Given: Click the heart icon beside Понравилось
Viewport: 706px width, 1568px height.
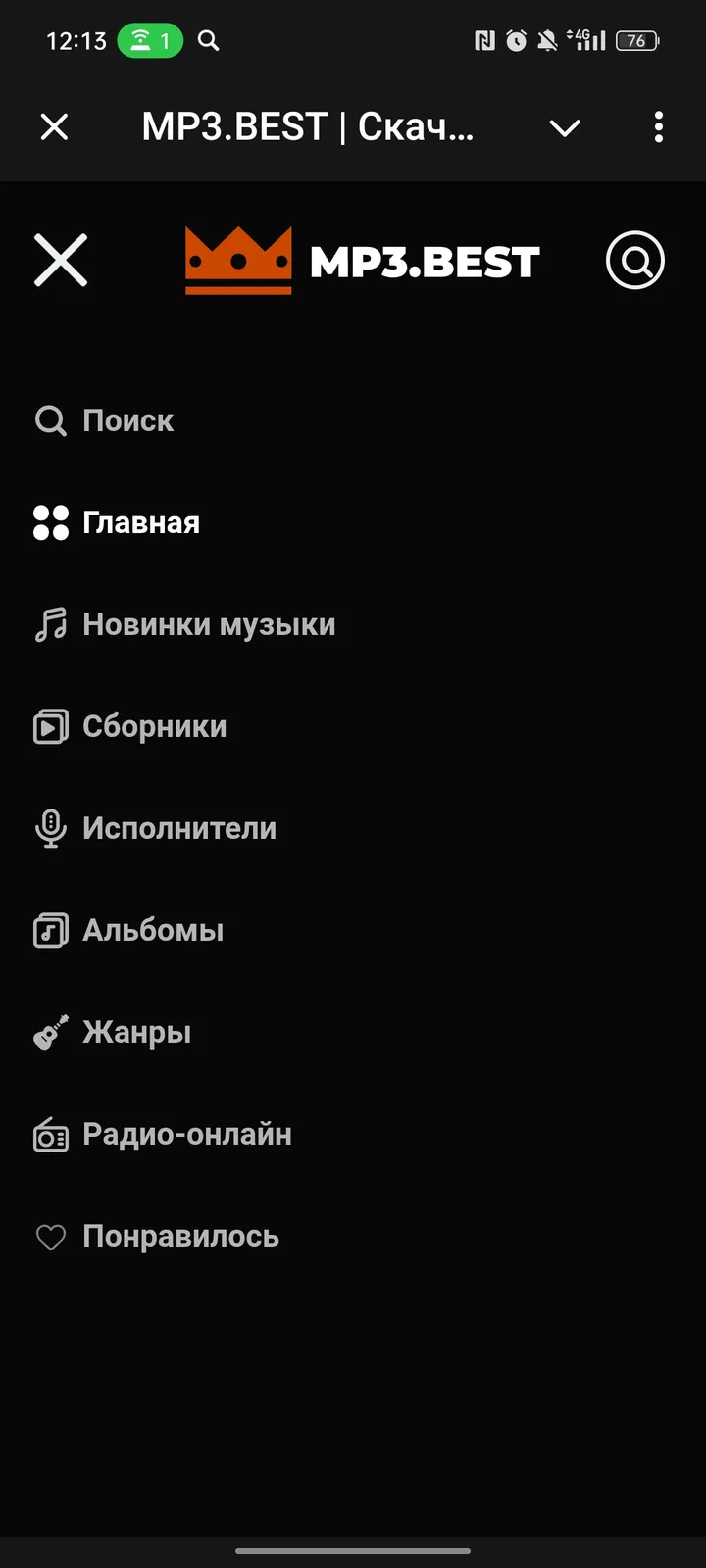Looking at the screenshot, I should (x=51, y=1236).
